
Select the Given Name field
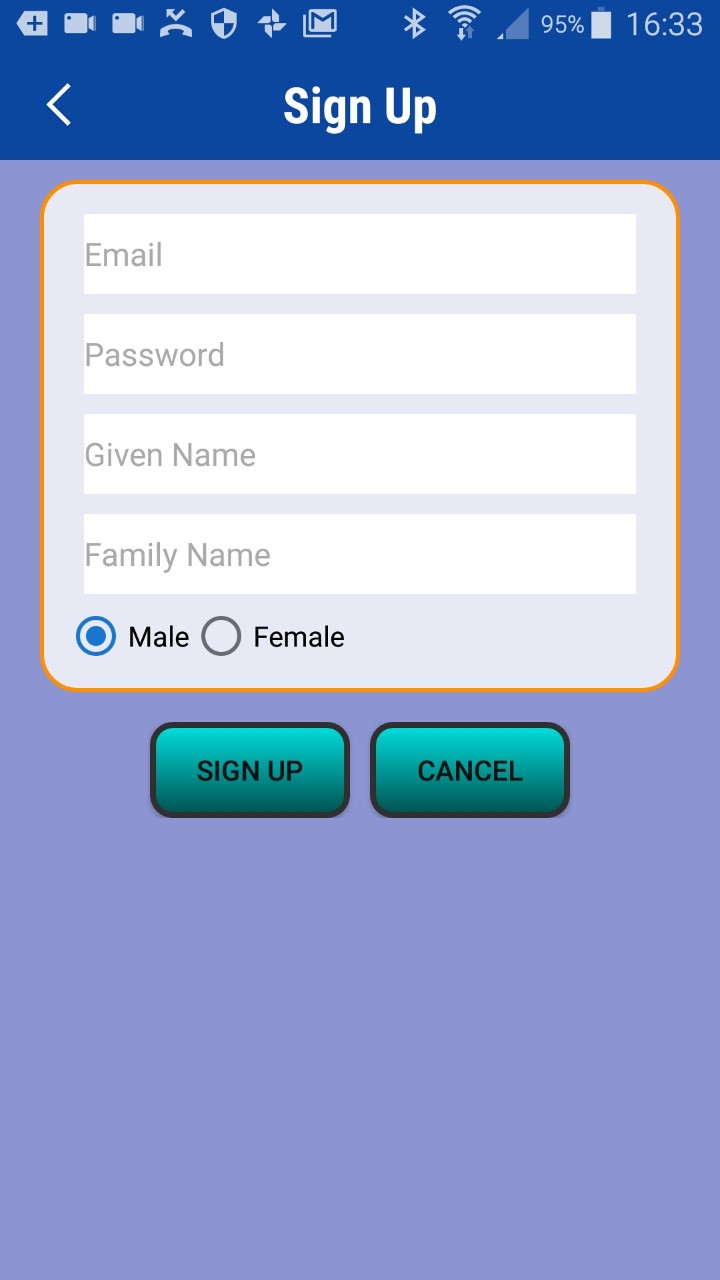(360, 454)
